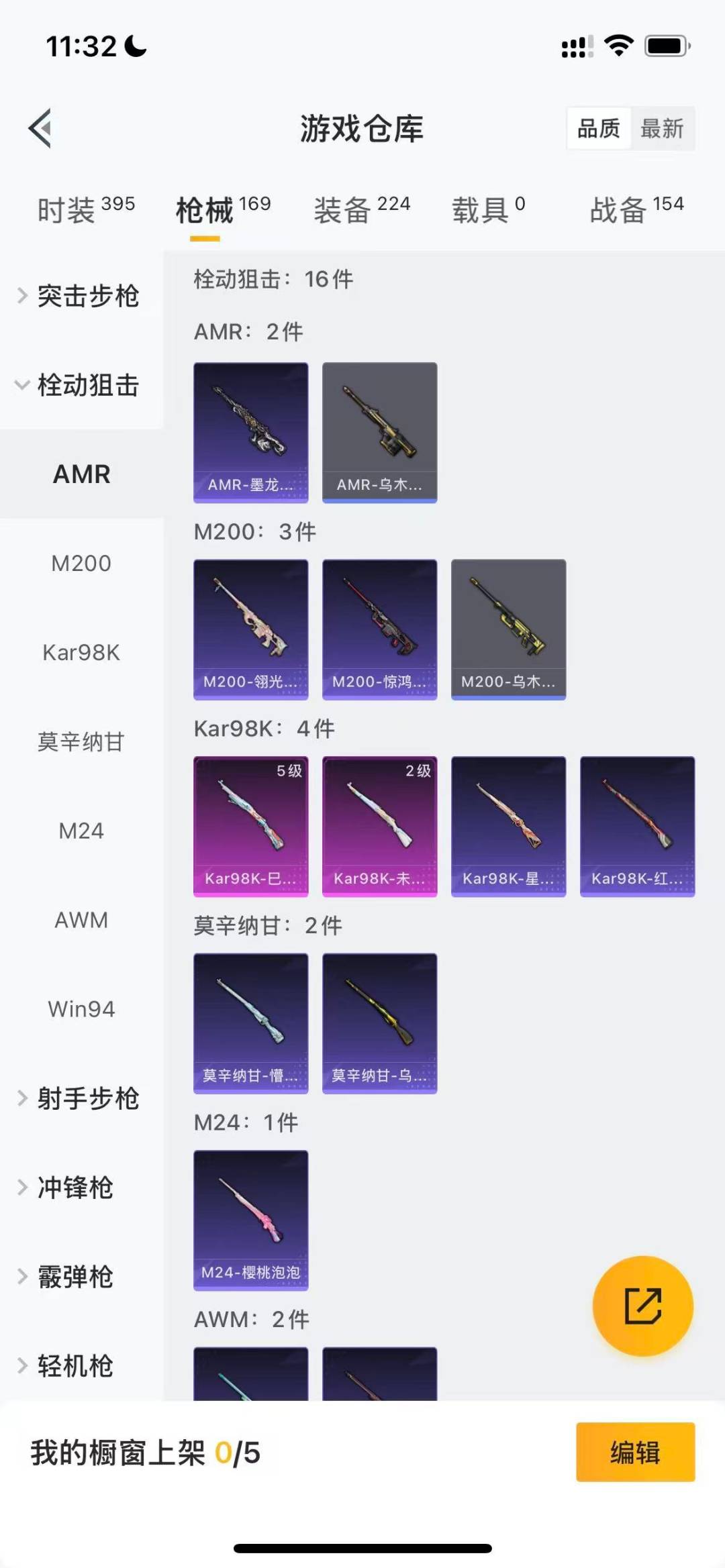Open the M24-樱桃泡泡 skin card
This screenshot has height=1568, width=725.
pyautogui.click(x=251, y=1220)
